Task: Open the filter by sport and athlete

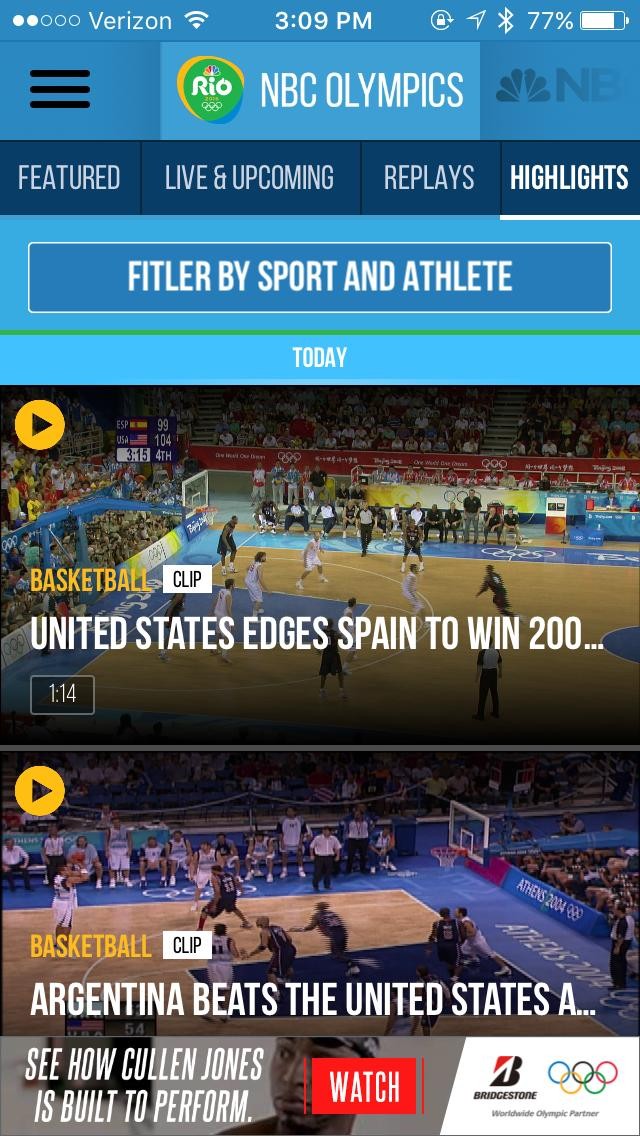Action: tap(320, 277)
